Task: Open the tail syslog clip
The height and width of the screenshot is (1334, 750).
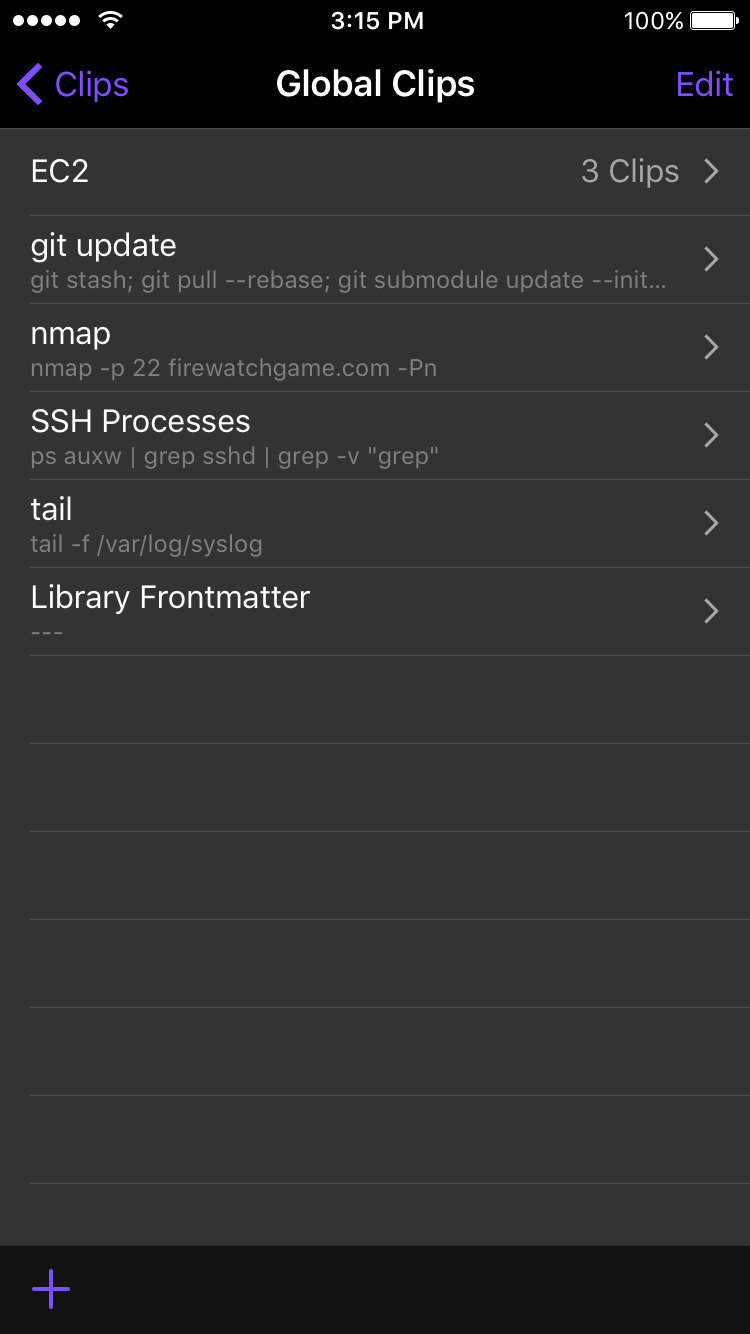Action: click(375, 524)
